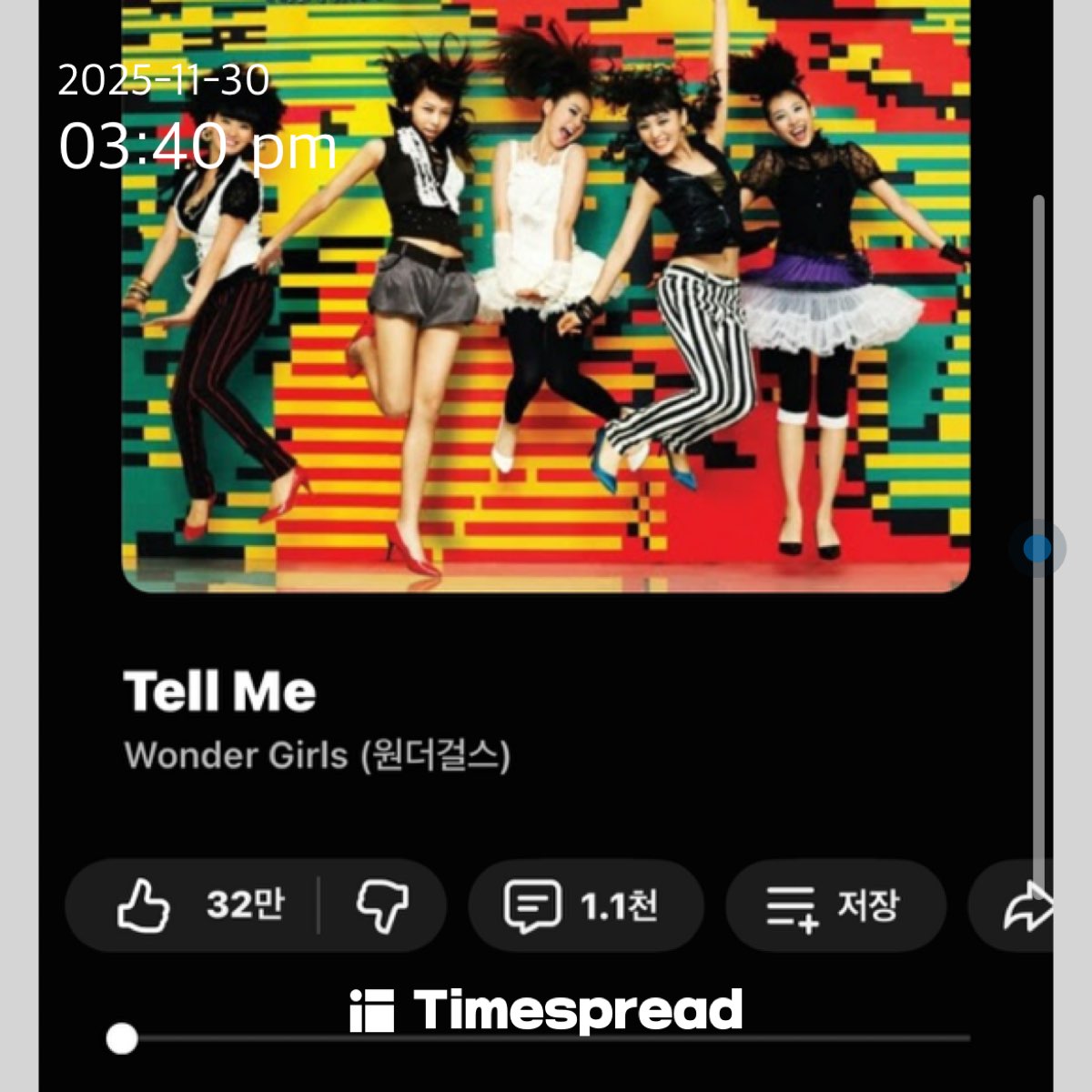Share this song via the arrow icon
The height and width of the screenshot is (1092, 1092).
[x=1026, y=907]
